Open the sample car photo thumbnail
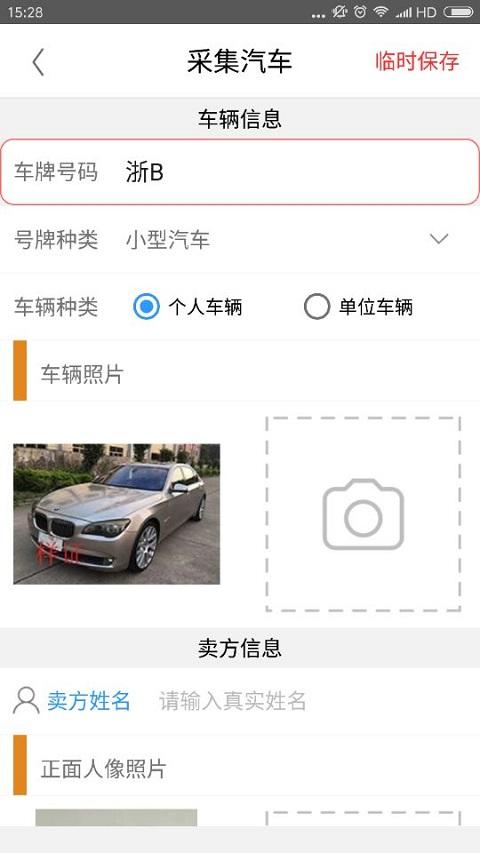The image size is (480, 853). [x=116, y=514]
